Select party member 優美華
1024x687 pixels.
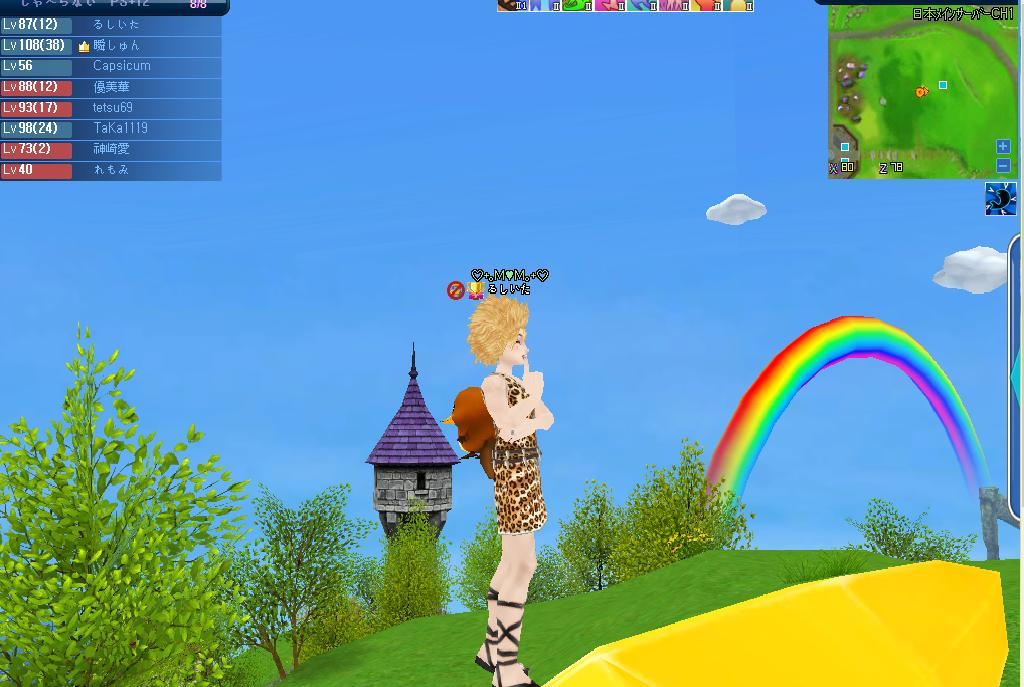pos(111,87)
